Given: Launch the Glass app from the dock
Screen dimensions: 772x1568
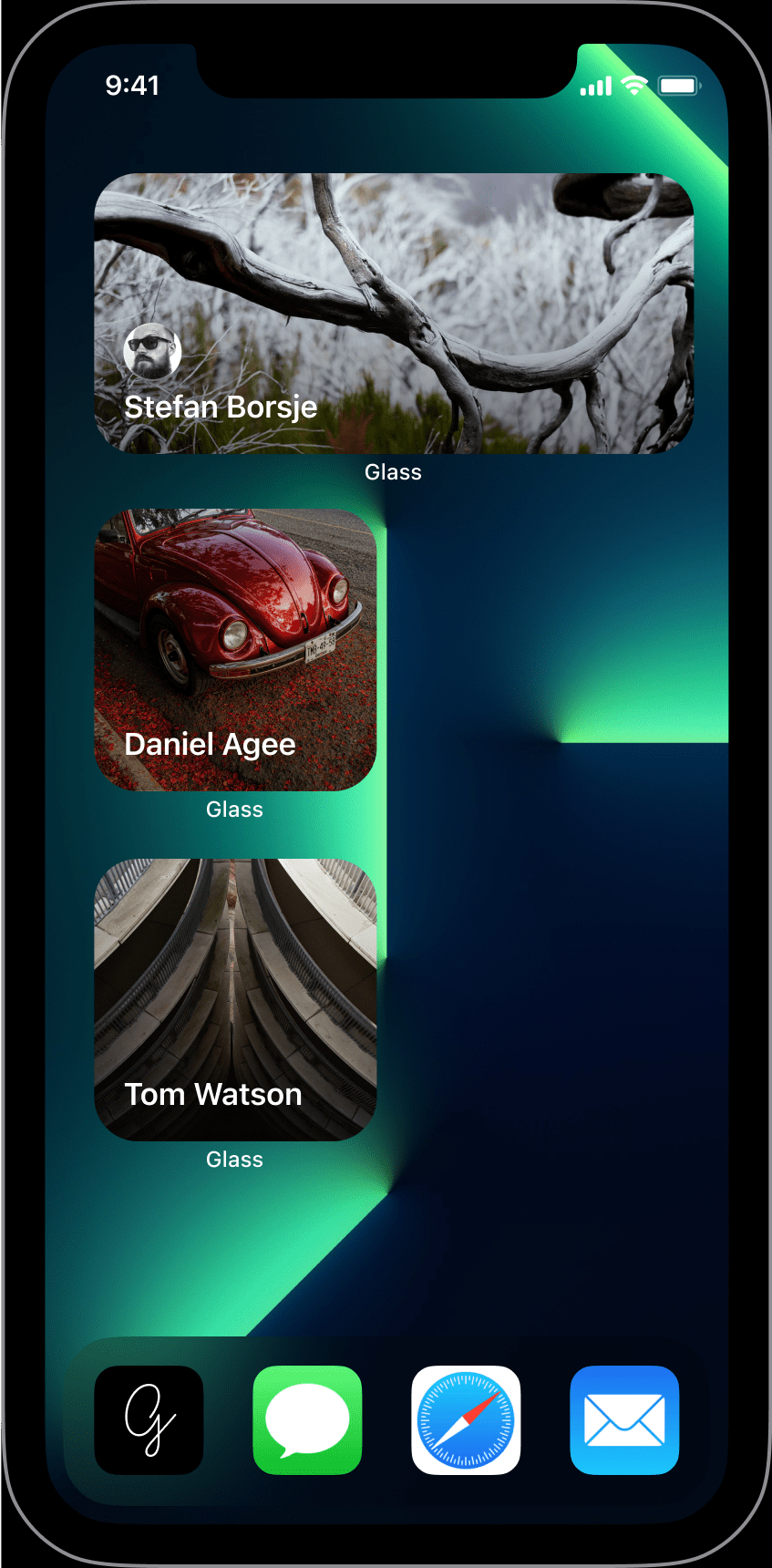Looking at the screenshot, I should point(149,1419).
